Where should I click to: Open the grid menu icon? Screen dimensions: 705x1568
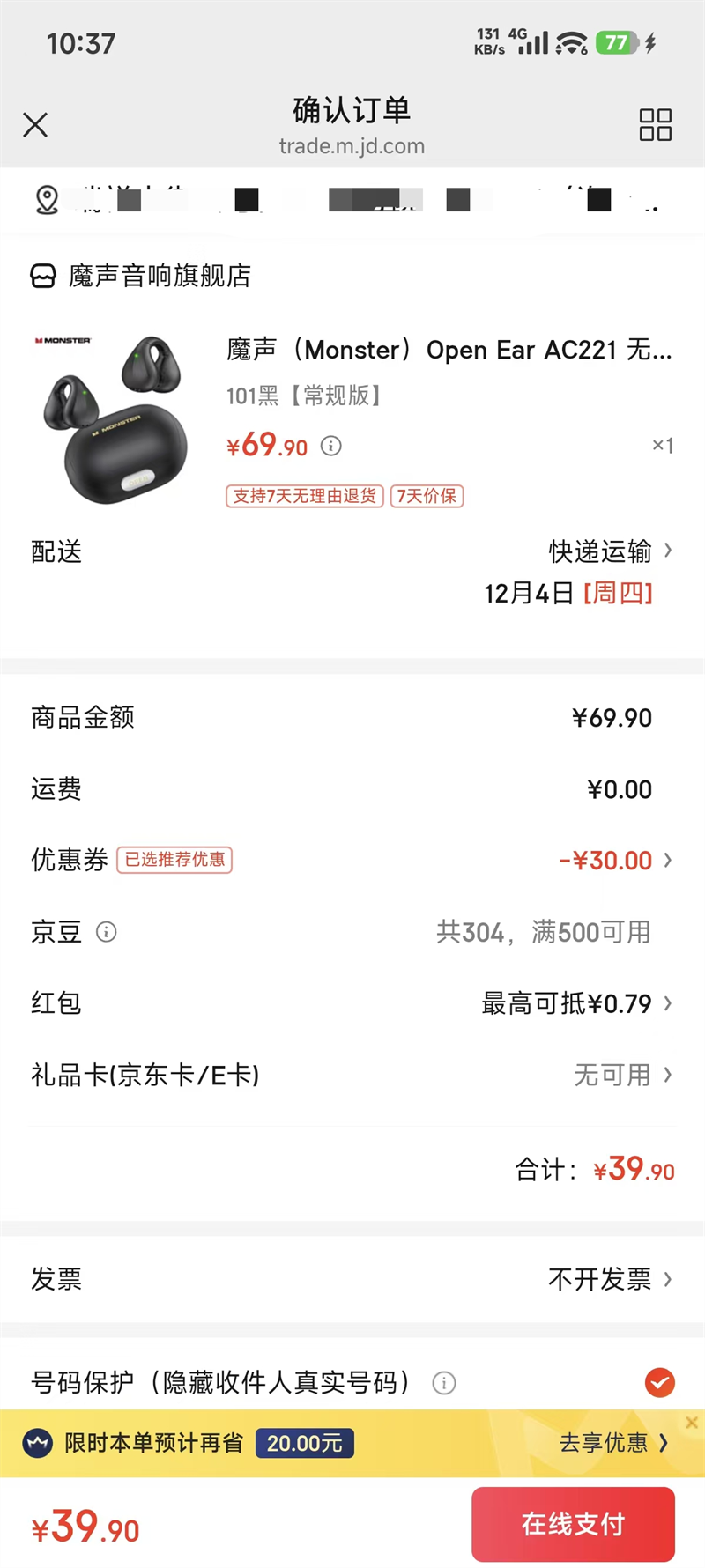pos(655,125)
